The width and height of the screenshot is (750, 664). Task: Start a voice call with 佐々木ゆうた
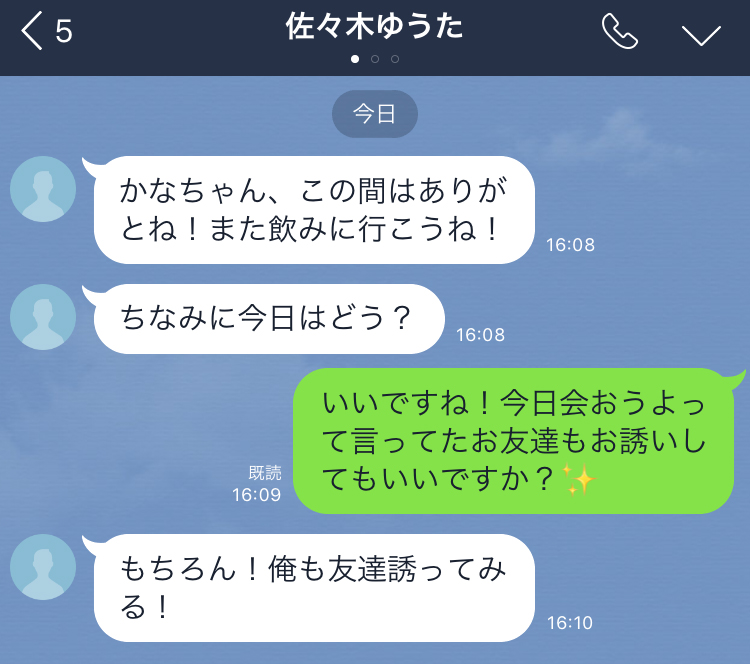(x=619, y=32)
